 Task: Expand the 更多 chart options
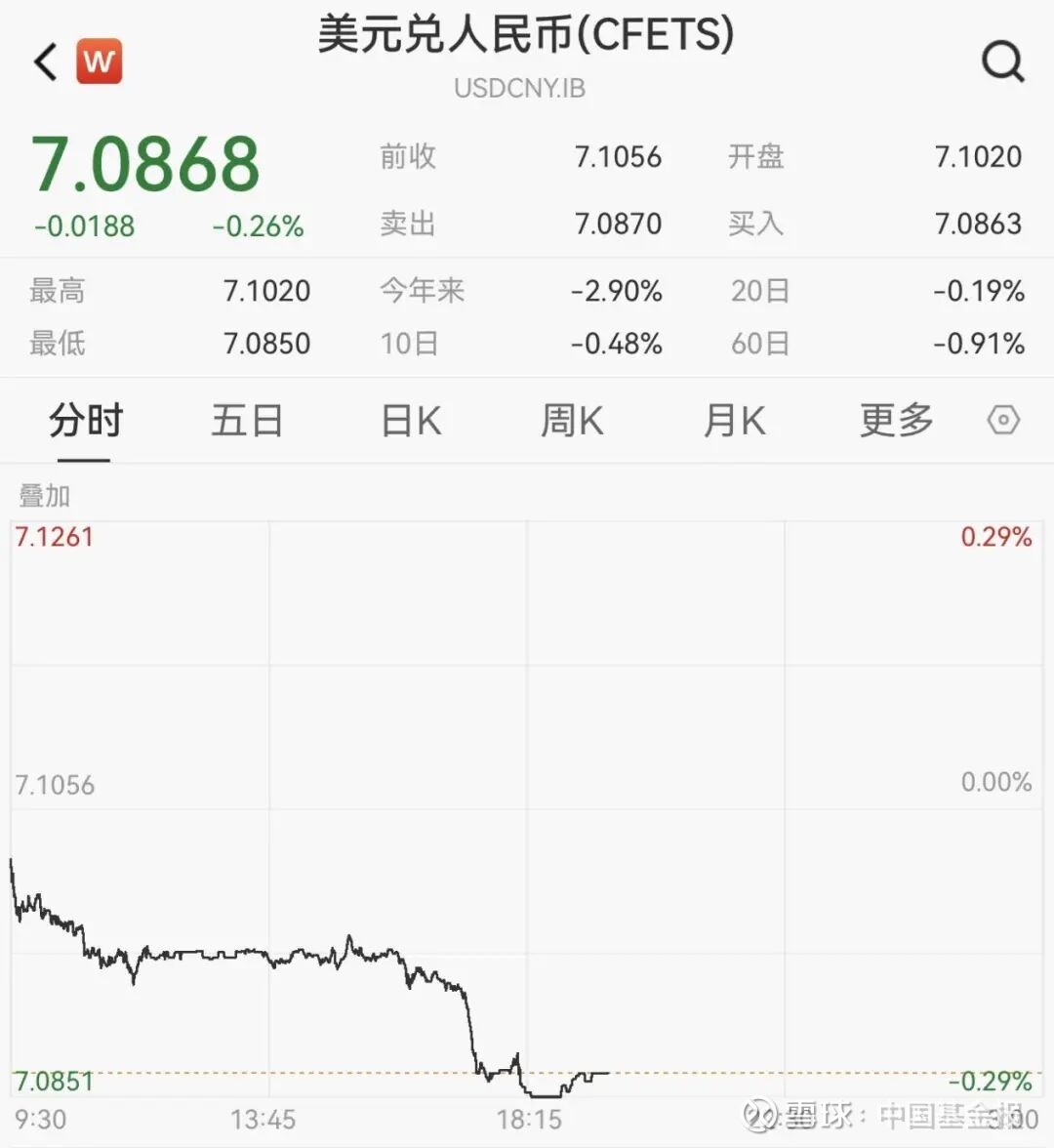pos(896,421)
